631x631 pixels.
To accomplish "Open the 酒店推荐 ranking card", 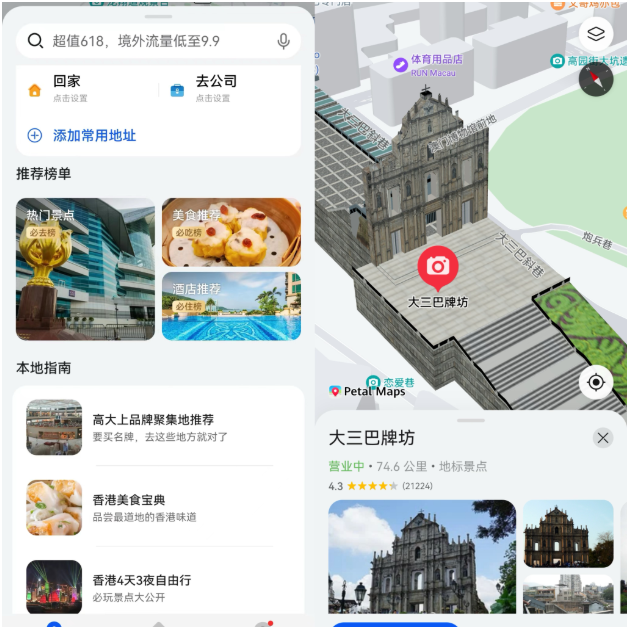I will pyautogui.click(x=231, y=306).
